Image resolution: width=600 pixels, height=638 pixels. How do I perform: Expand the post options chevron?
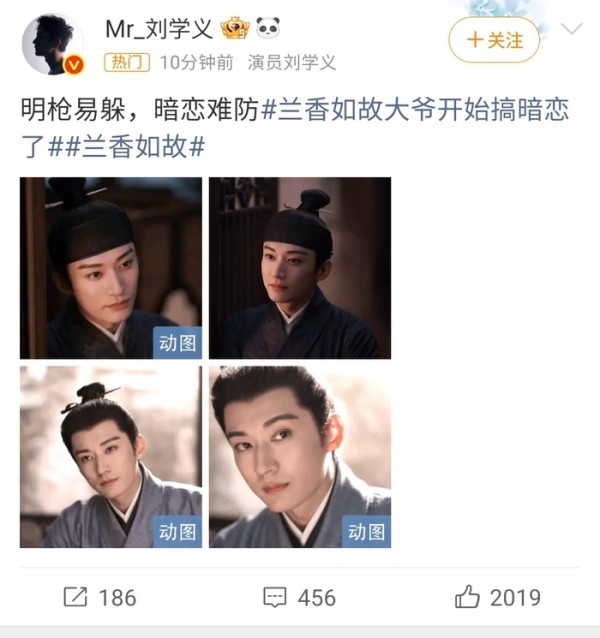572,28
